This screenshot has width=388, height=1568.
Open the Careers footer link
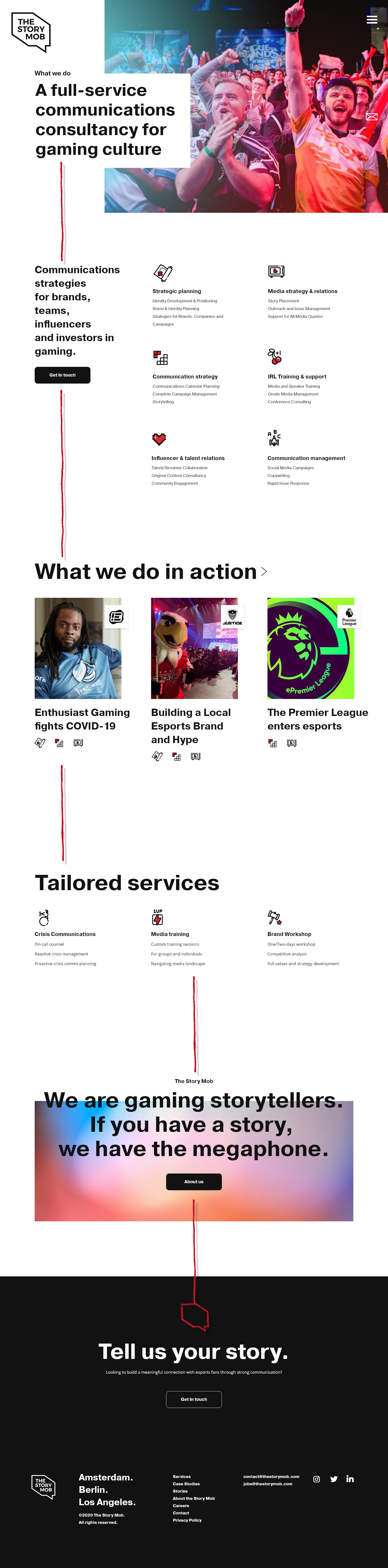pyautogui.click(x=181, y=1505)
